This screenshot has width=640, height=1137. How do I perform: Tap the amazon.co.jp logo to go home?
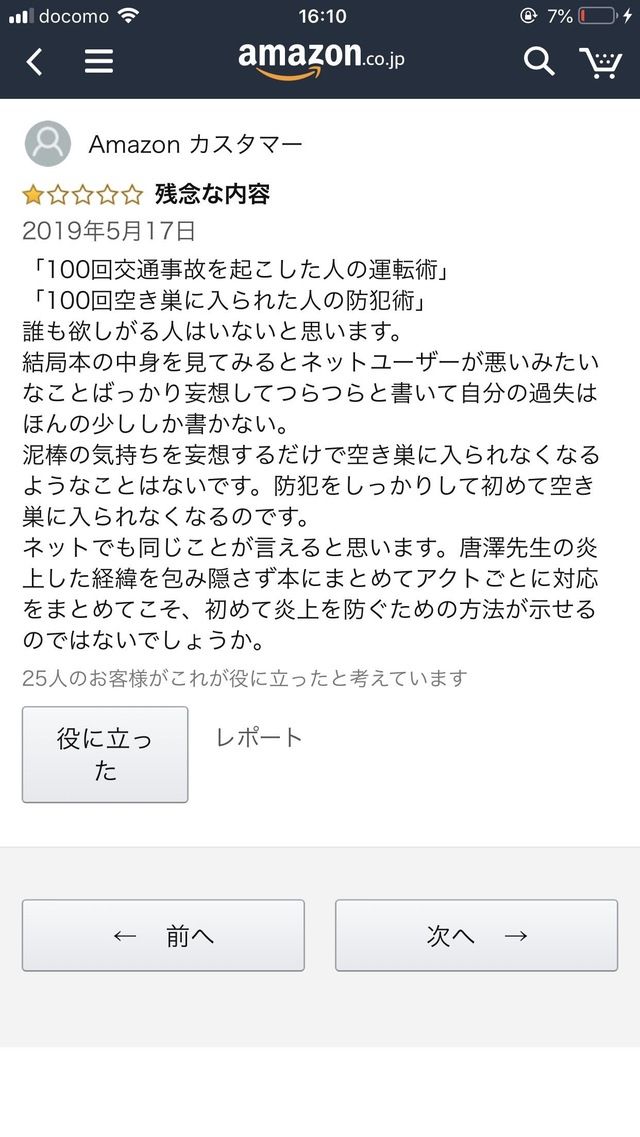321,60
